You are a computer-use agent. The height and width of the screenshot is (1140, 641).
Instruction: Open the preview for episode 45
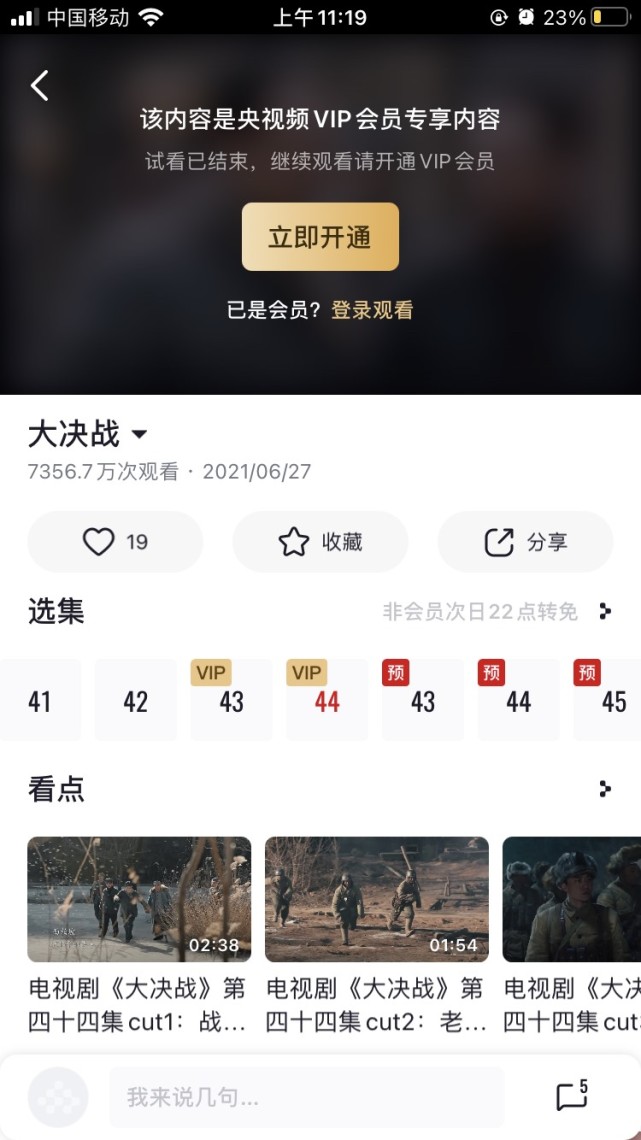pos(613,701)
